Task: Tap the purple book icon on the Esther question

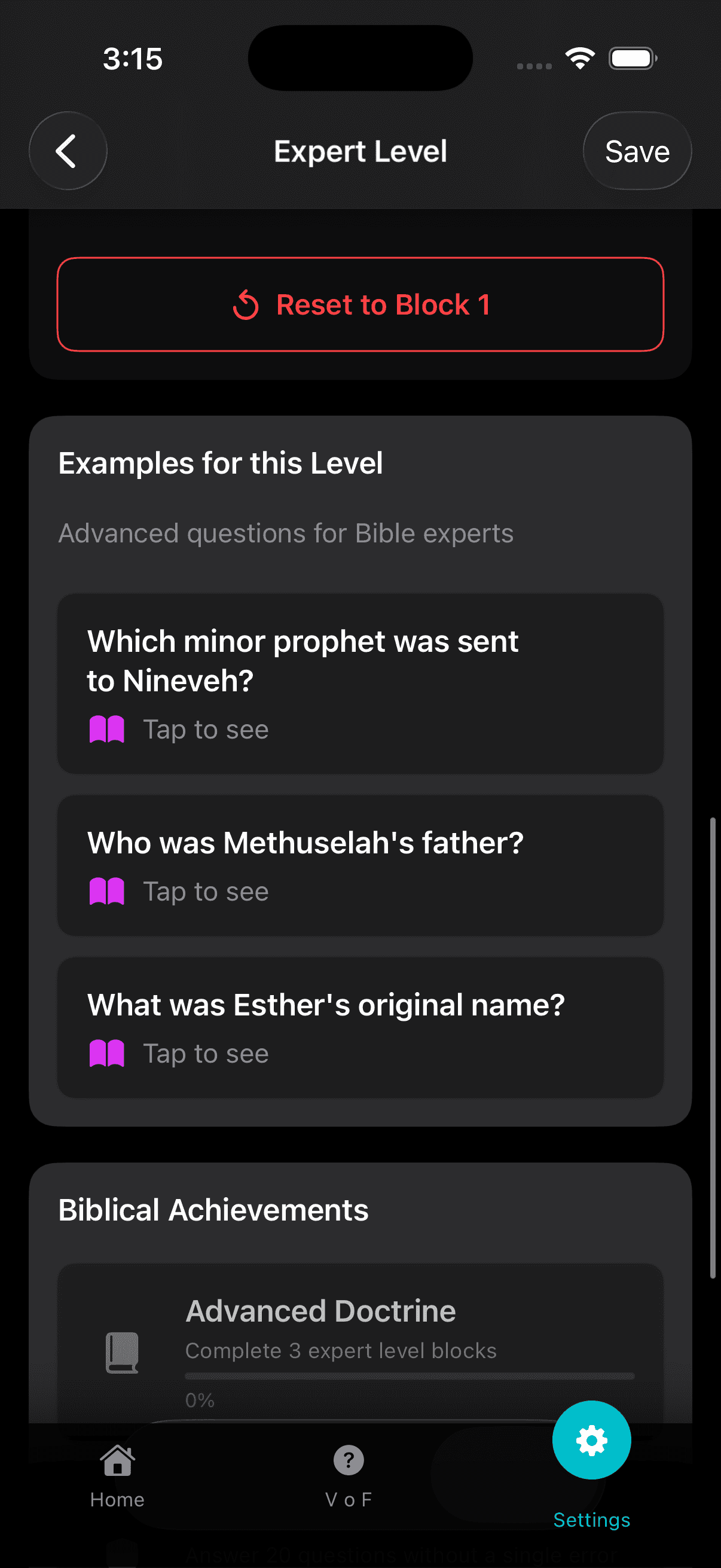Action: 106,1053
